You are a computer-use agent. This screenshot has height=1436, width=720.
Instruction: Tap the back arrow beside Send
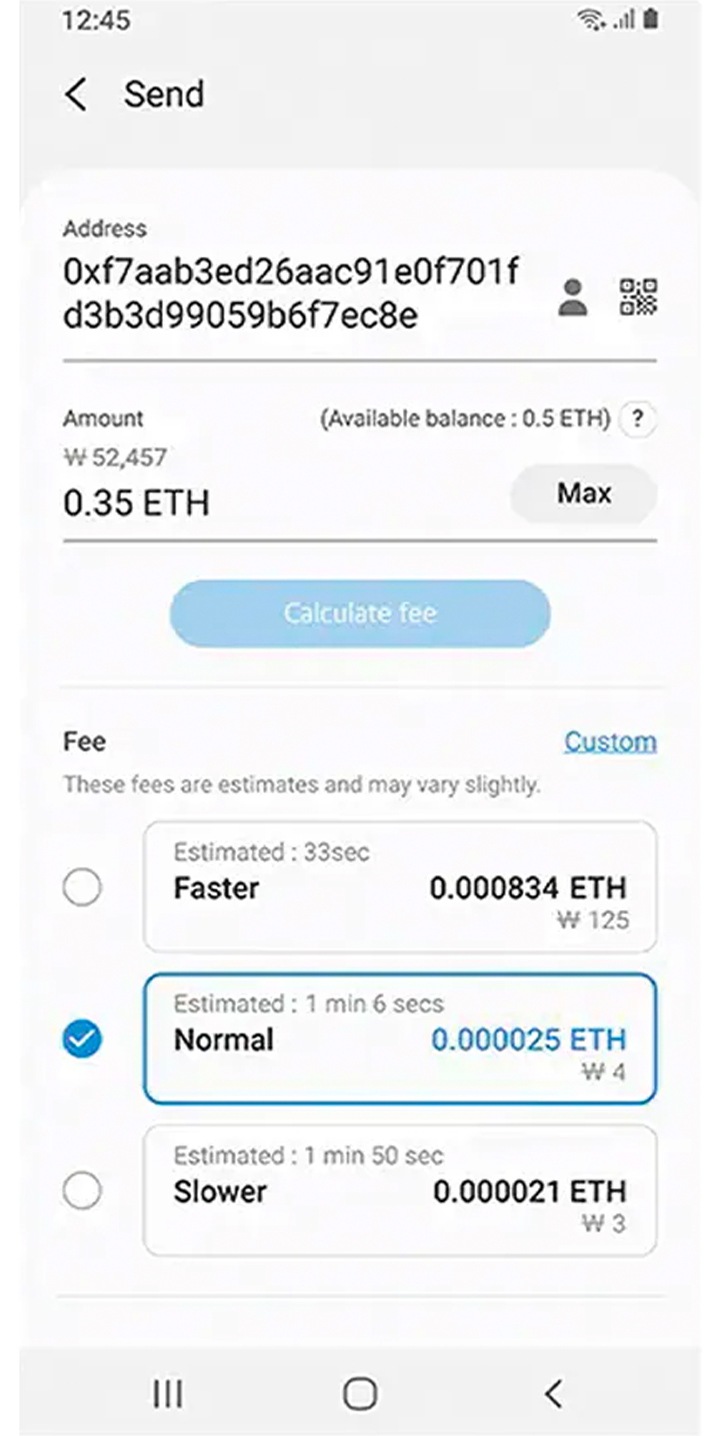click(75, 95)
